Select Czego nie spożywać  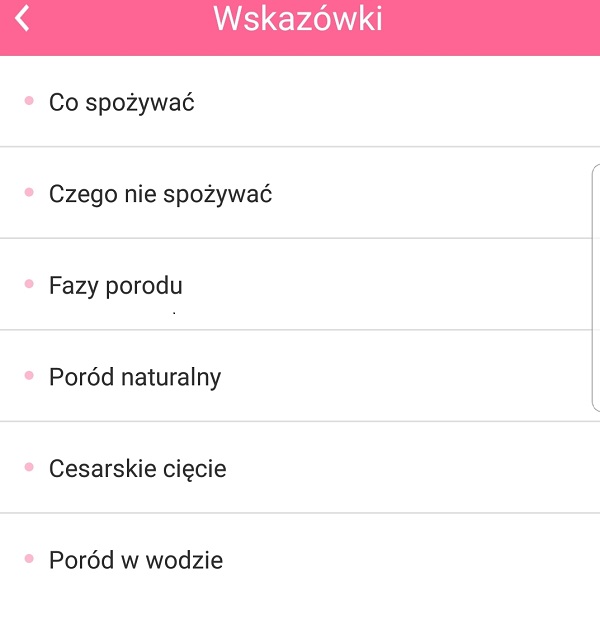click(160, 194)
